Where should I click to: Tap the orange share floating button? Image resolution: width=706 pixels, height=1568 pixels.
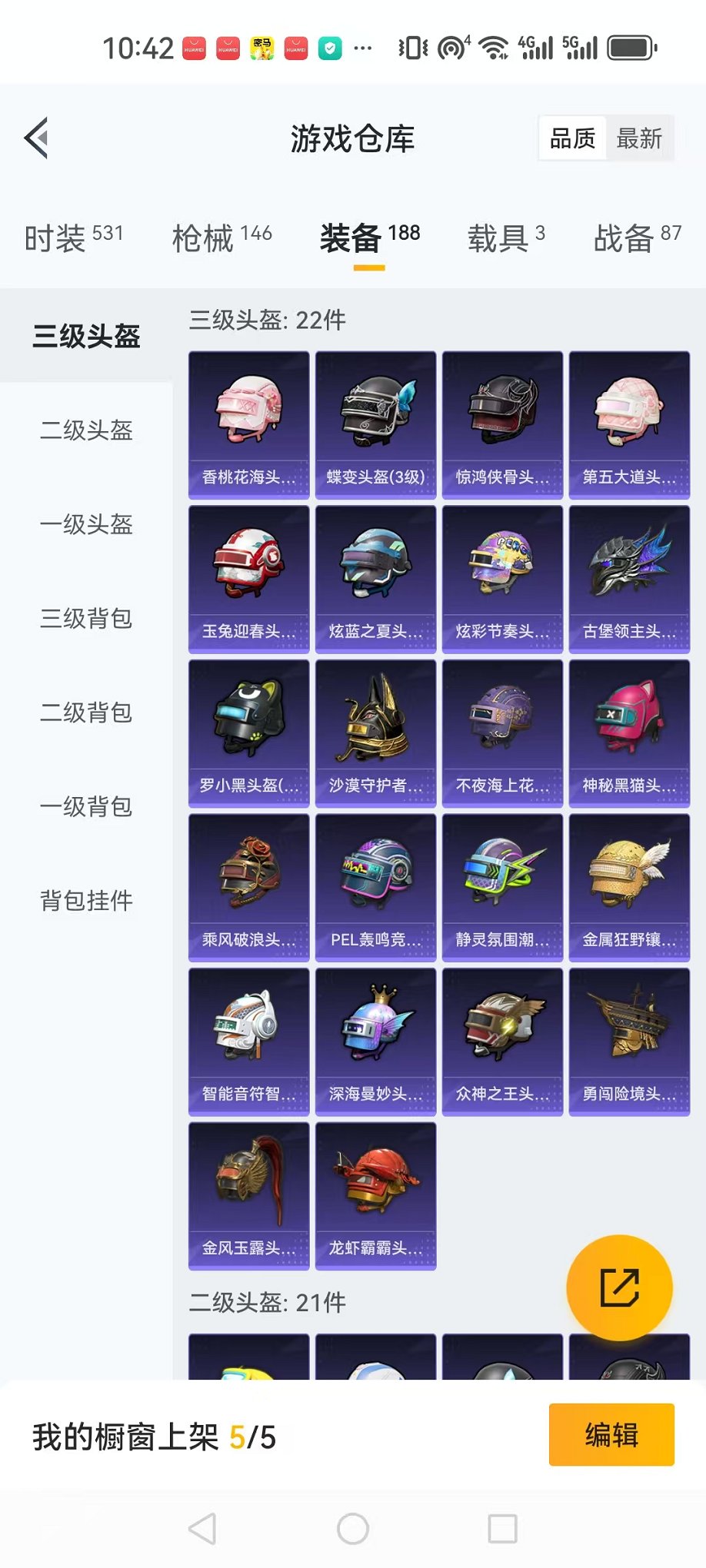pyautogui.click(x=619, y=1287)
